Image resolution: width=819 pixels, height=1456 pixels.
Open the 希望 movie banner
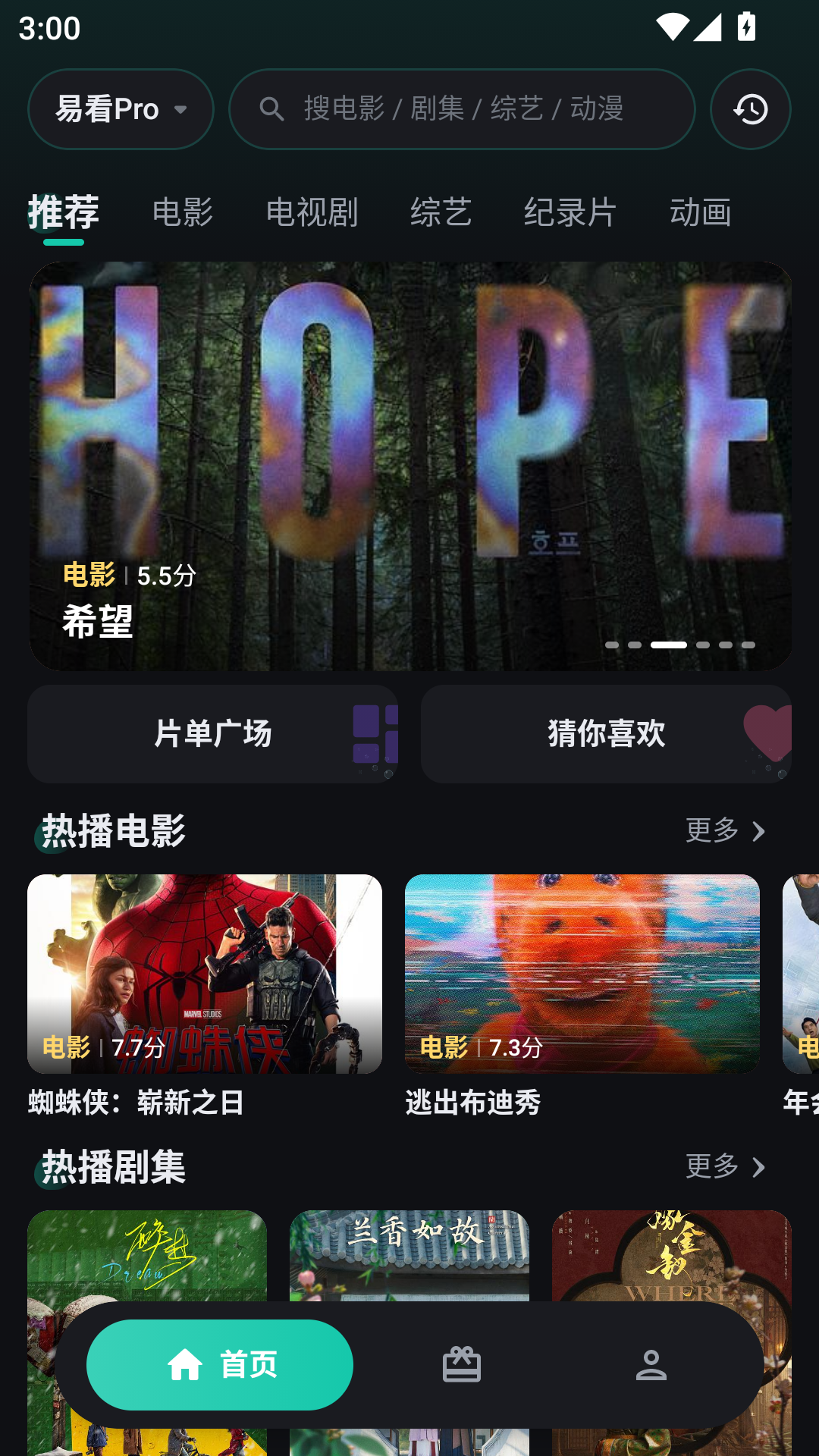(x=410, y=466)
